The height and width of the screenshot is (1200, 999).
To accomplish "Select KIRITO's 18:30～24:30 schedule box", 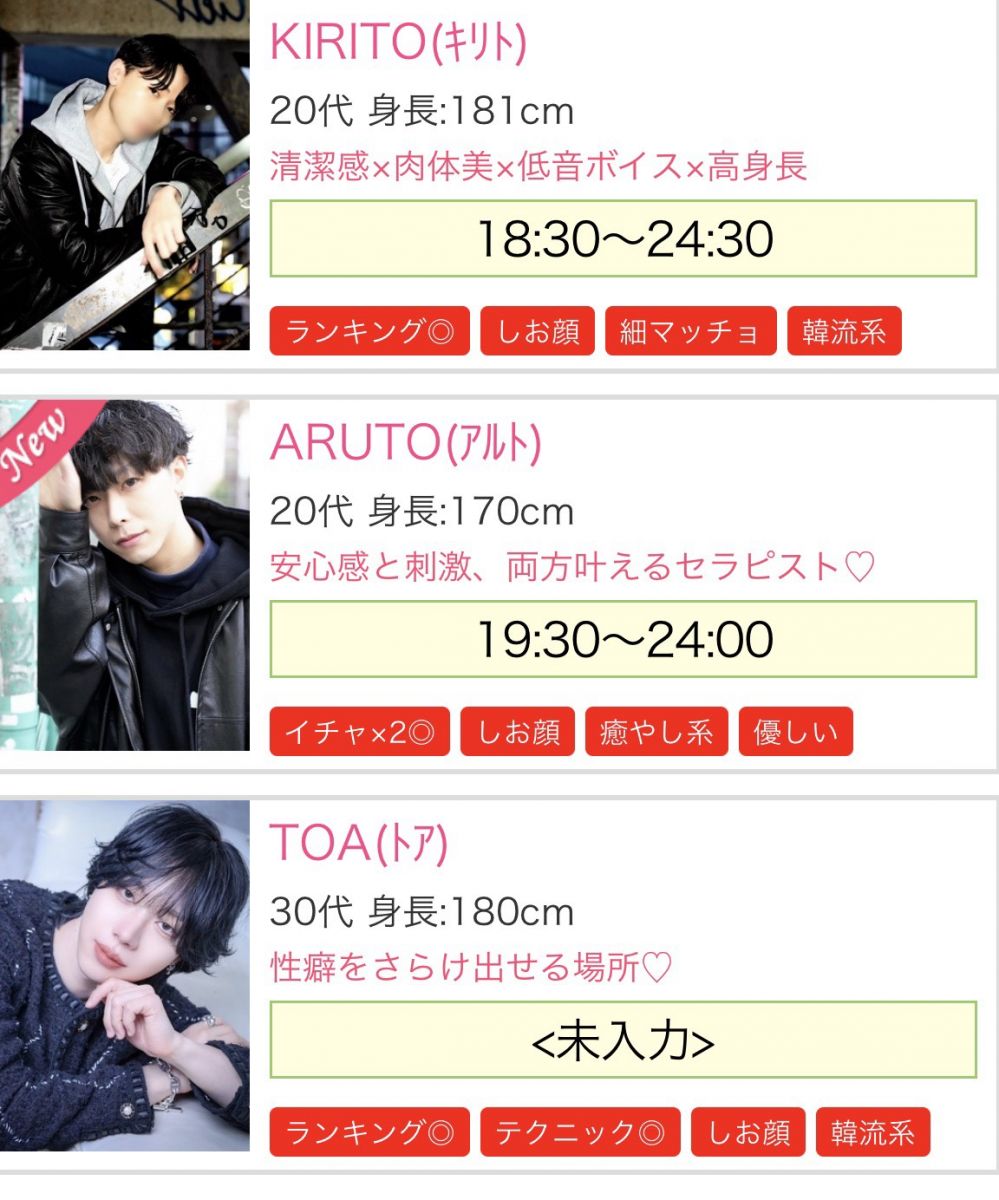I will tap(623, 239).
